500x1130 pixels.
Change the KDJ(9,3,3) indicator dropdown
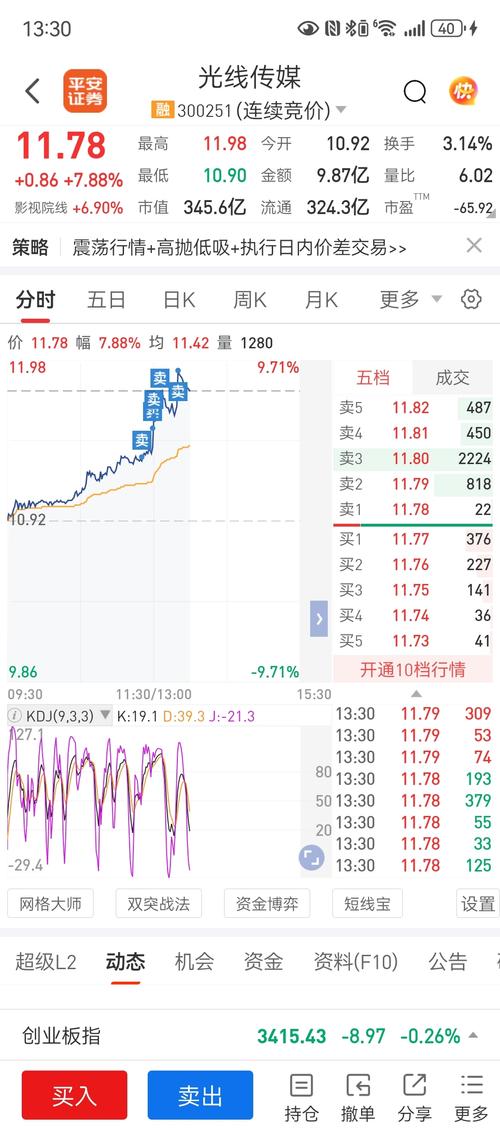(x=61, y=716)
